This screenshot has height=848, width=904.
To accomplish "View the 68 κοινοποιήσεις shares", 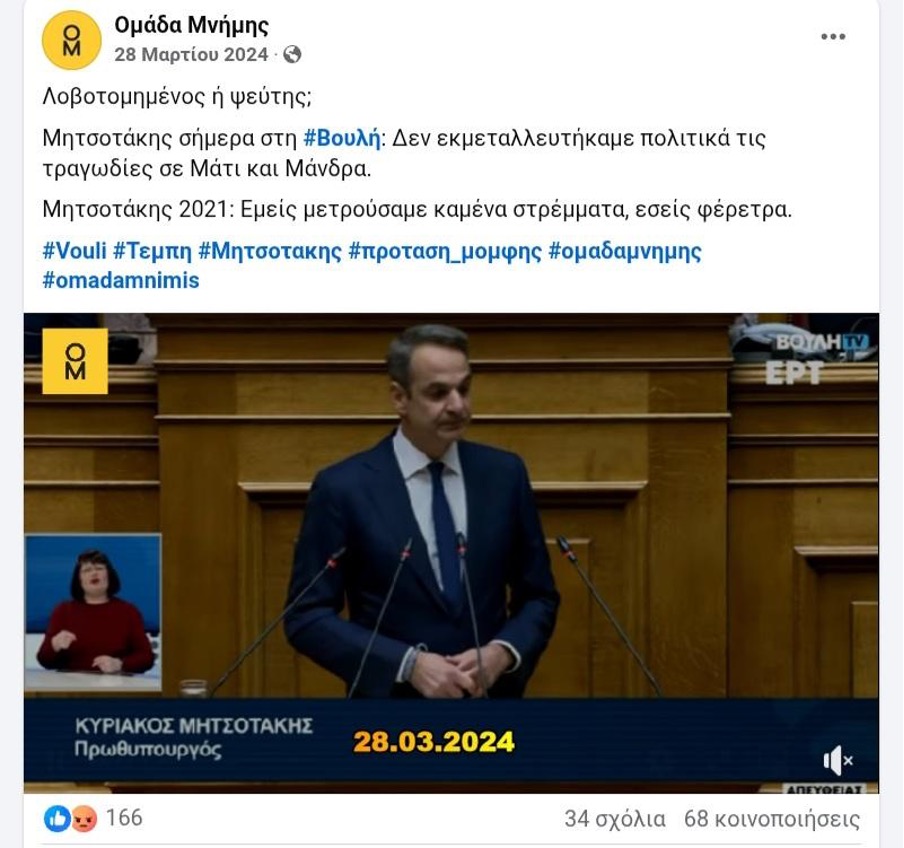I will pyautogui.click(x=771, y=819).
